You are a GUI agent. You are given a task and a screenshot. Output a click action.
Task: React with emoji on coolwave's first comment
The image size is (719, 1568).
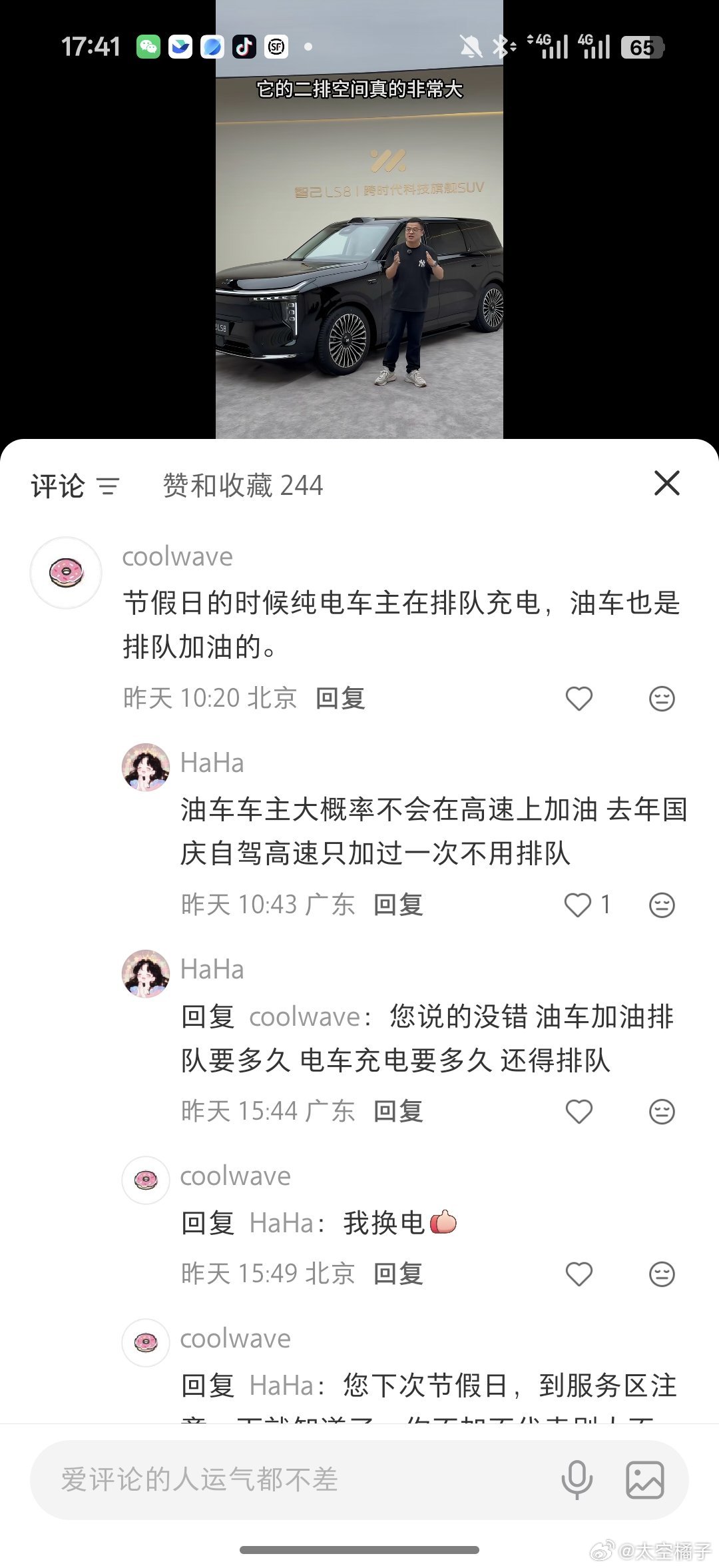661,699
